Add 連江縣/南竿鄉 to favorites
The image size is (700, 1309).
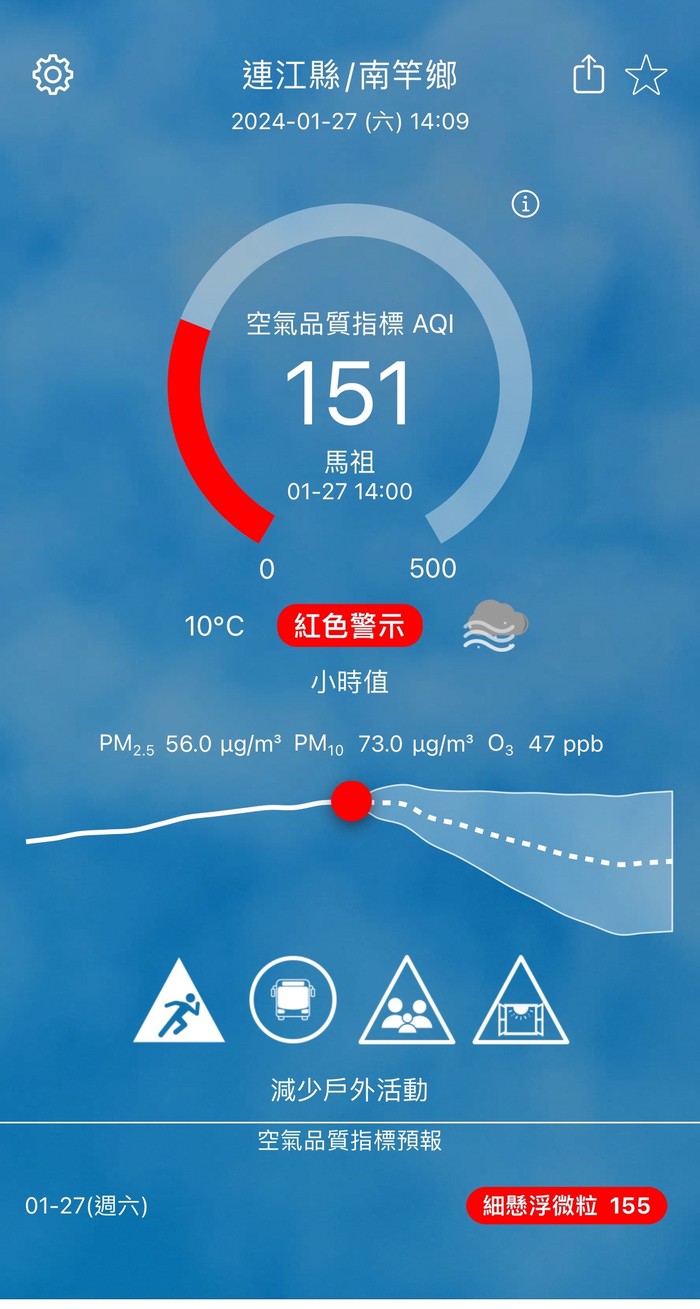point(646,75)
